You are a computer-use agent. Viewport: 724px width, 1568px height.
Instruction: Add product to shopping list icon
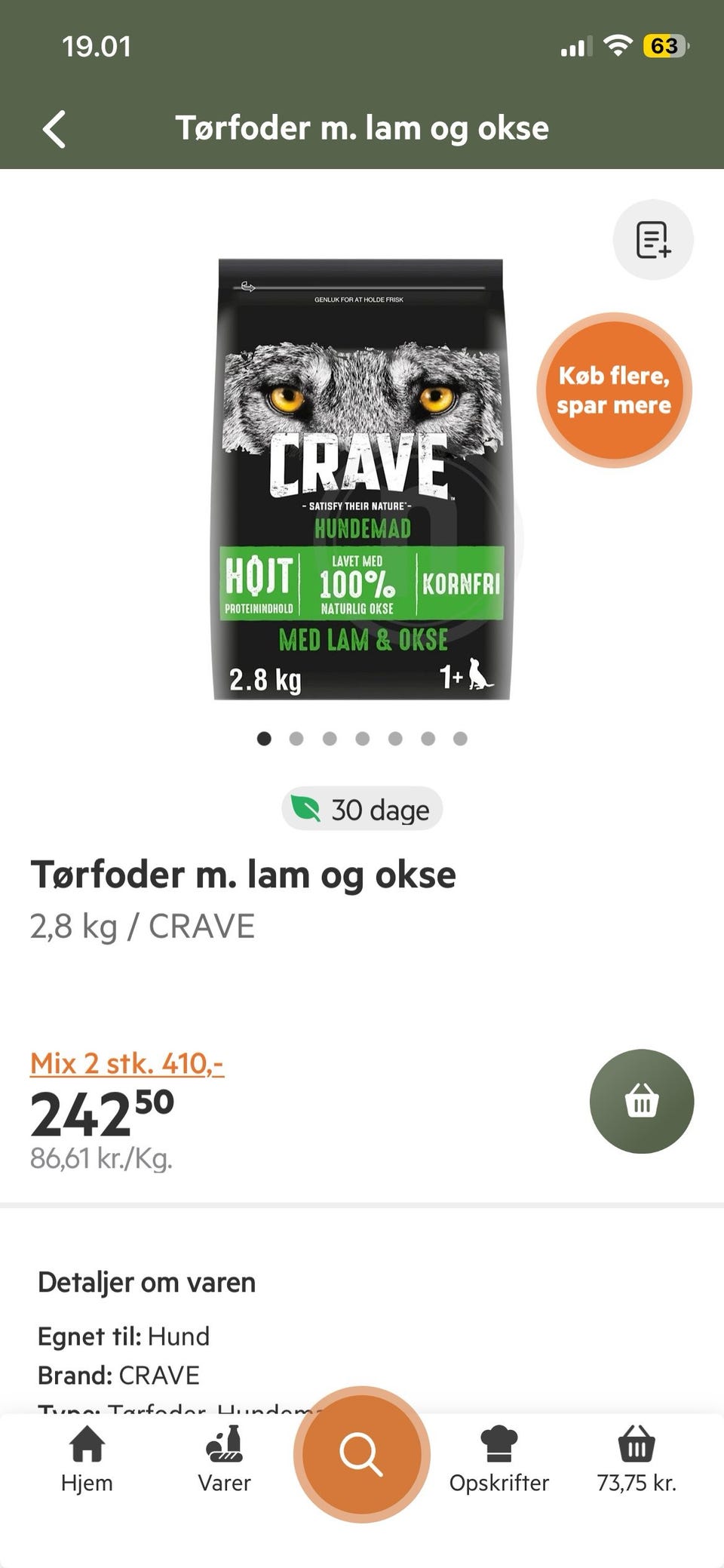[x=652, y=240]
